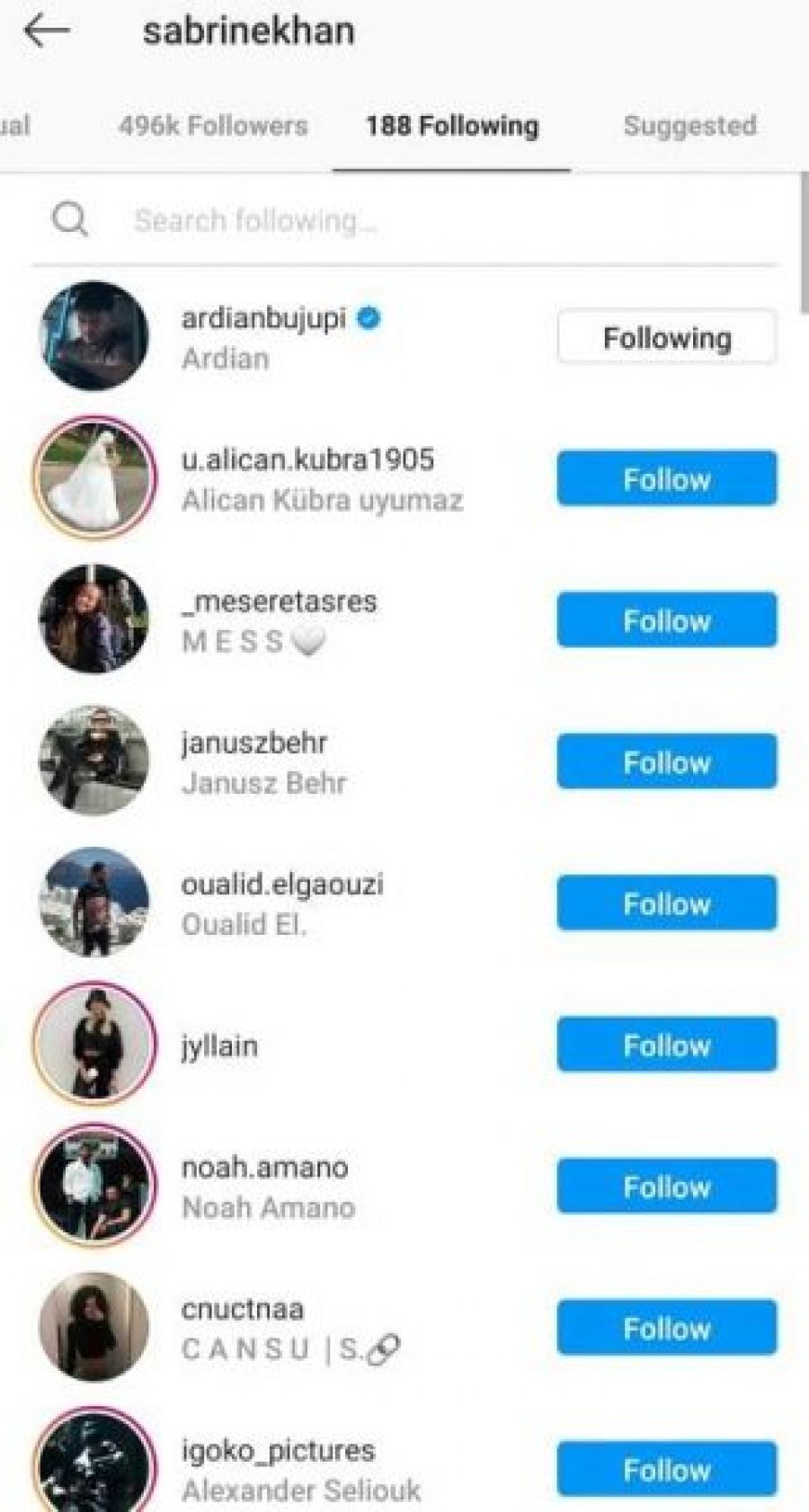The height and width of the screenshot is (1512, 809).
Task: Open ardianbujupi's profile
Action: pos(263,318)
